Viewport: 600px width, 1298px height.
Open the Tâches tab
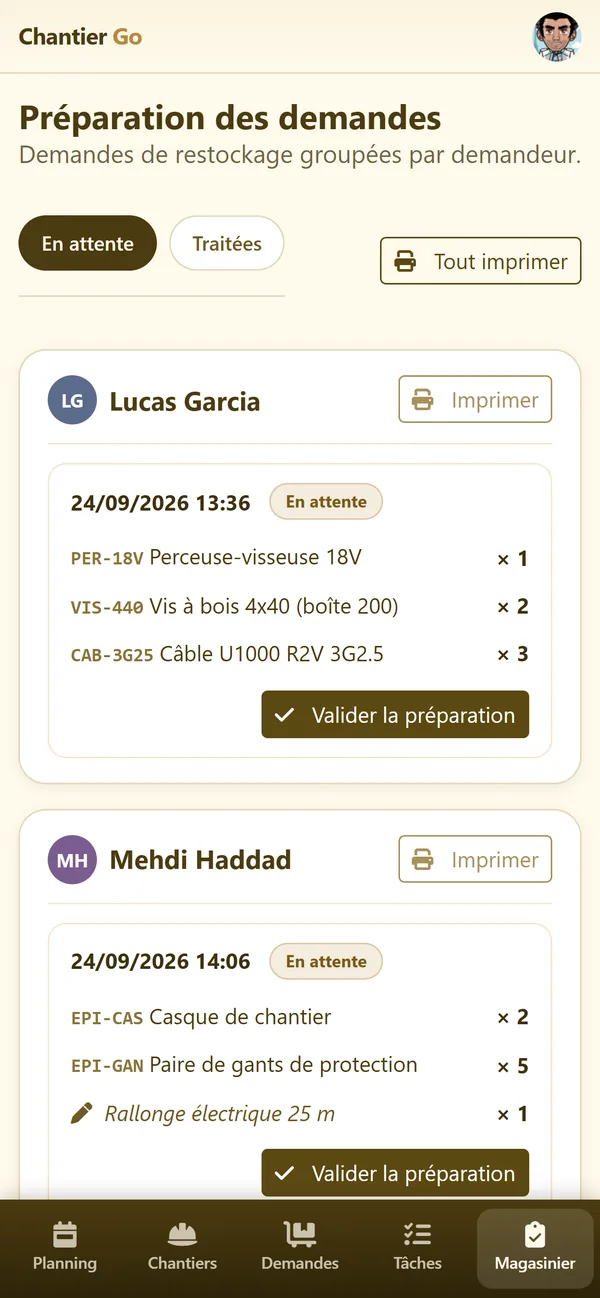[x=417, y=1246]
